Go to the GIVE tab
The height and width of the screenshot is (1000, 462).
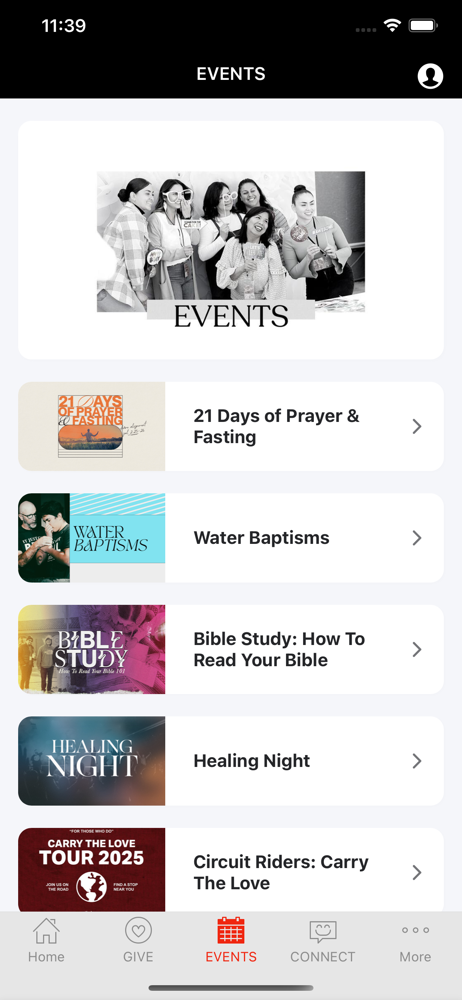click(x=138, y=940)
